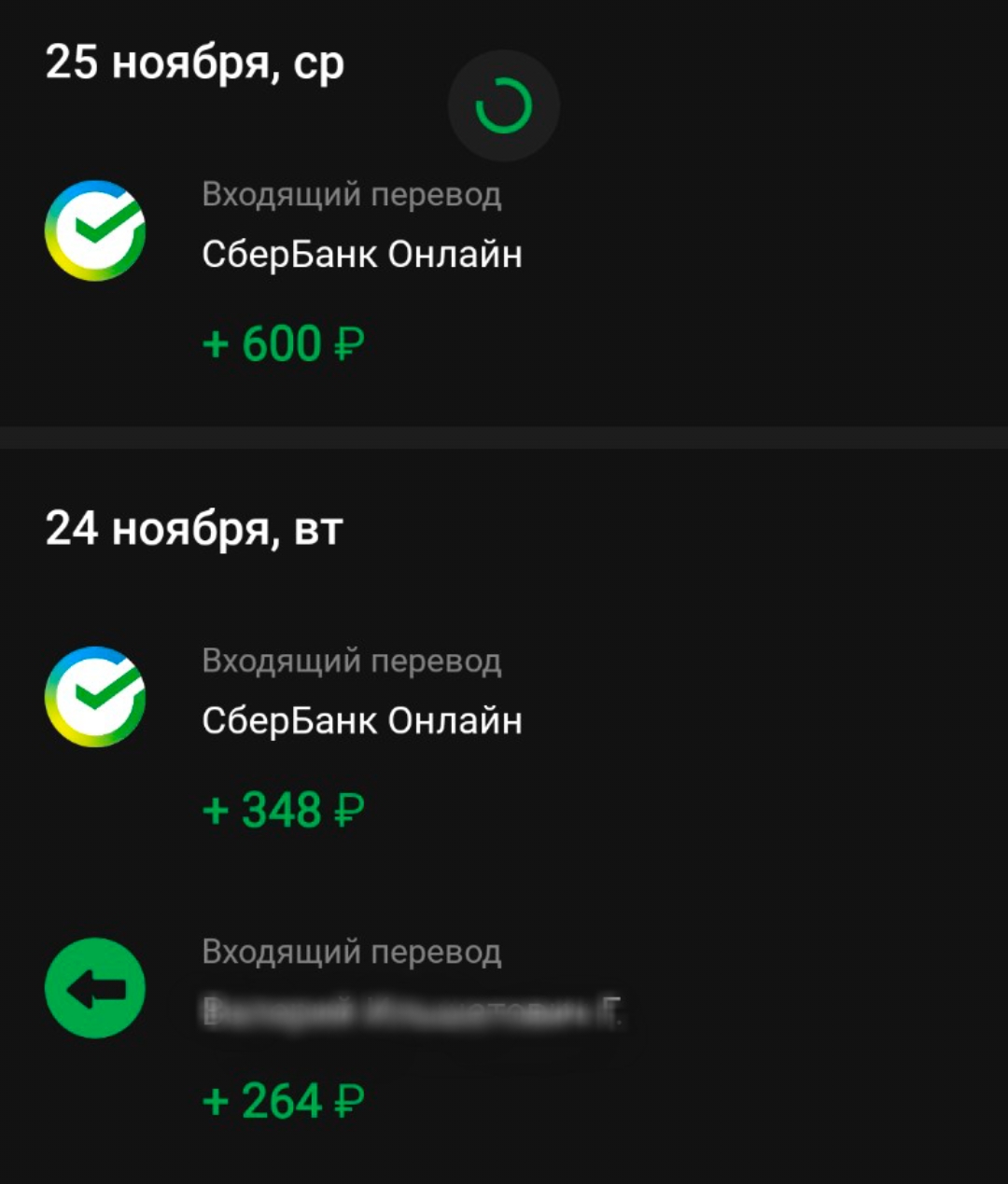
Task: Open the 600 ₽ incoming transfer from 25 ноября
Action: (362, 271)
